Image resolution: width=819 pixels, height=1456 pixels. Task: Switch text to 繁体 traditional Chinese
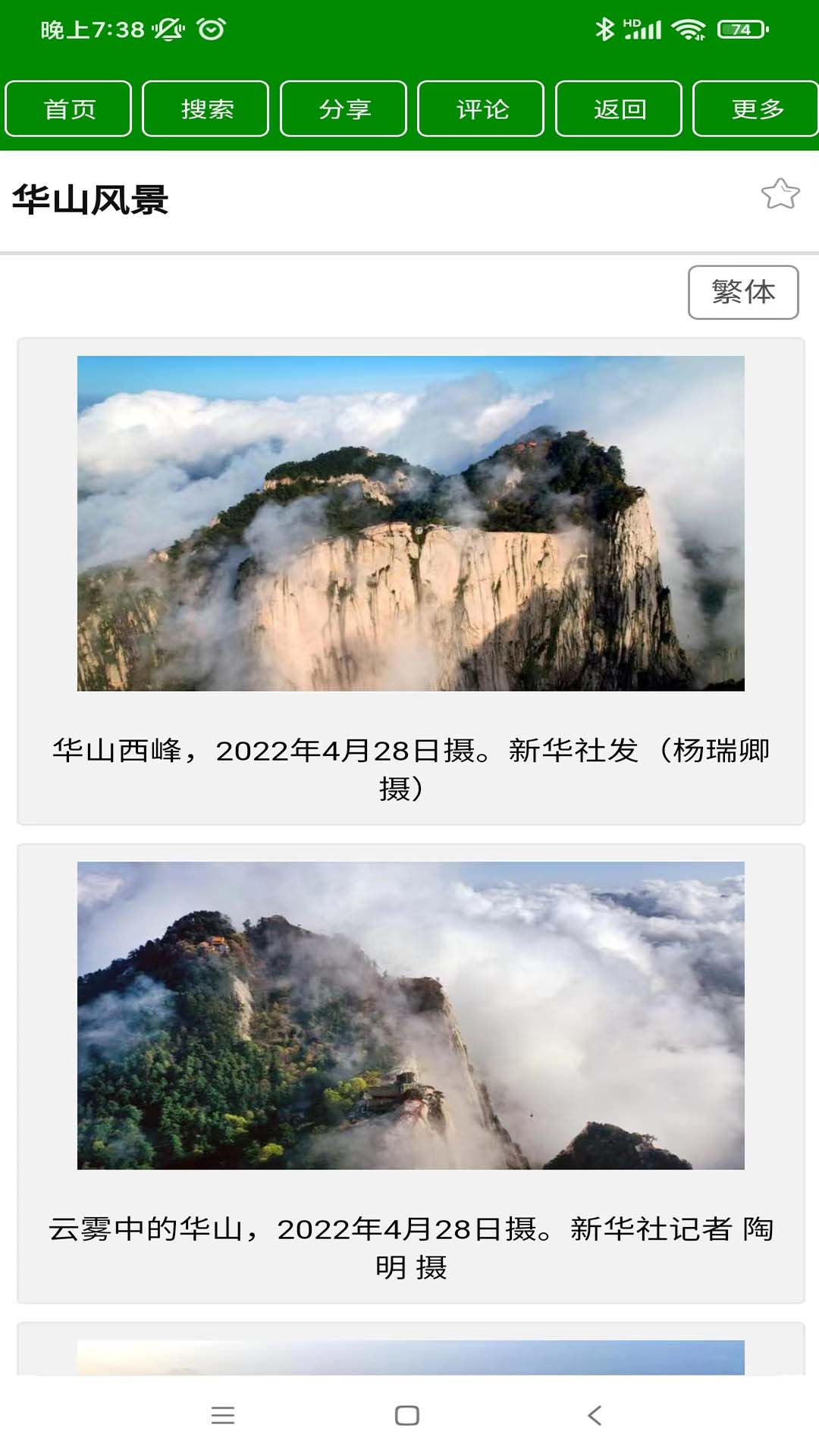(743, 292)
